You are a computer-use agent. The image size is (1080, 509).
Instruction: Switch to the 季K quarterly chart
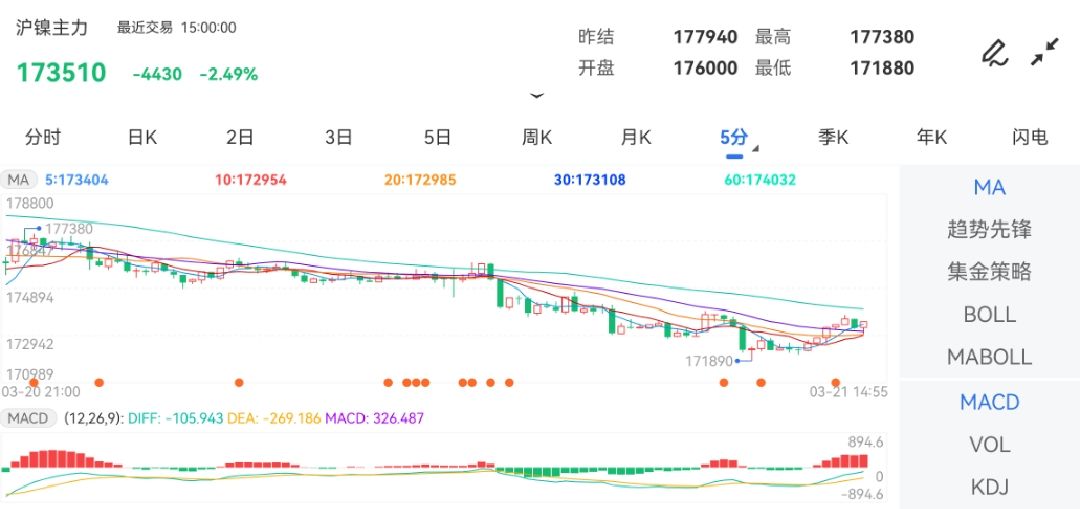point(833,137)
